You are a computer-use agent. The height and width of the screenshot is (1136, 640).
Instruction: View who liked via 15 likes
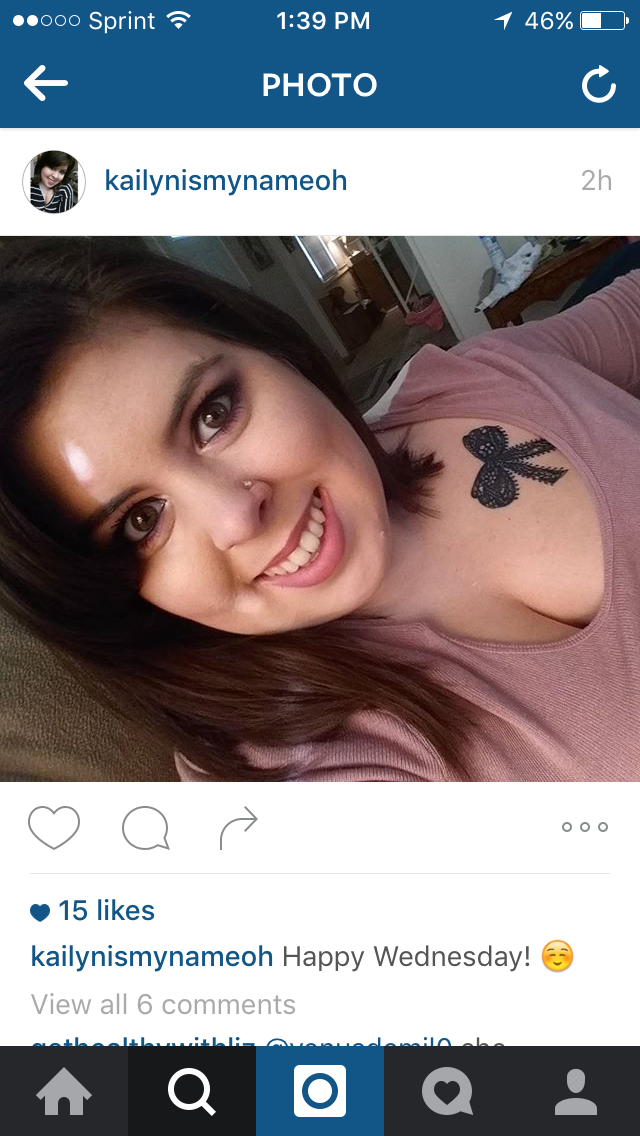(93, 911)
